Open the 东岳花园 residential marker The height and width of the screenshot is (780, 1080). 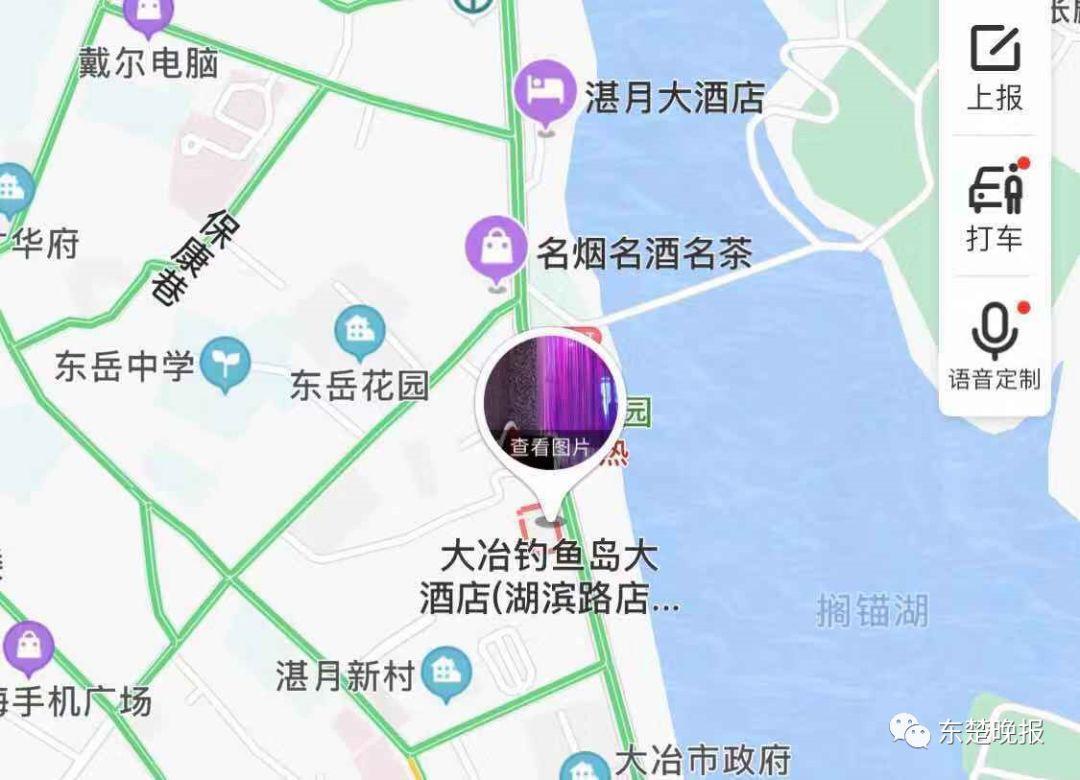[x=360, y=334]
